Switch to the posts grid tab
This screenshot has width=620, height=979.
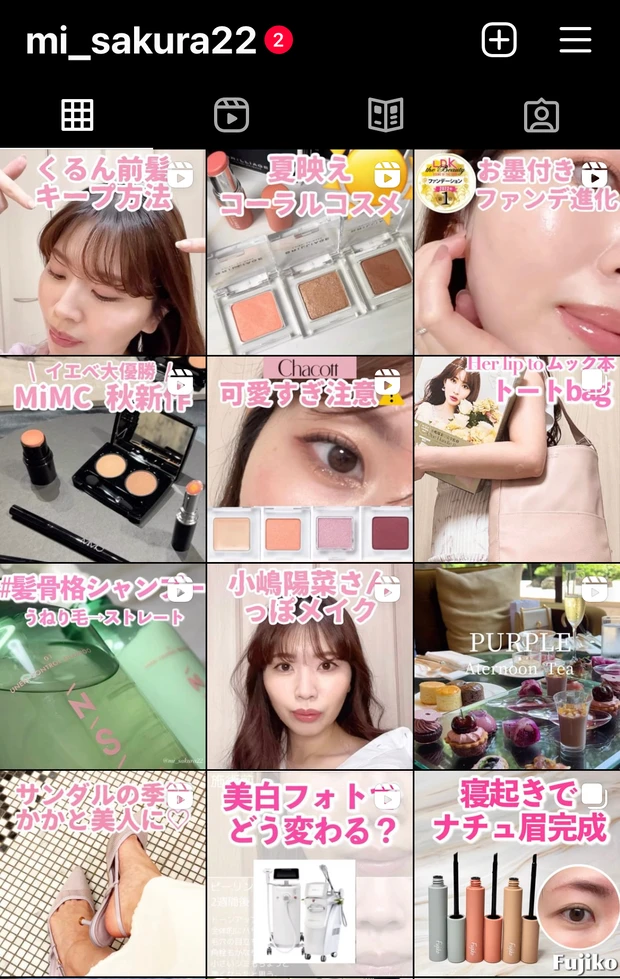tap(77, 116)
